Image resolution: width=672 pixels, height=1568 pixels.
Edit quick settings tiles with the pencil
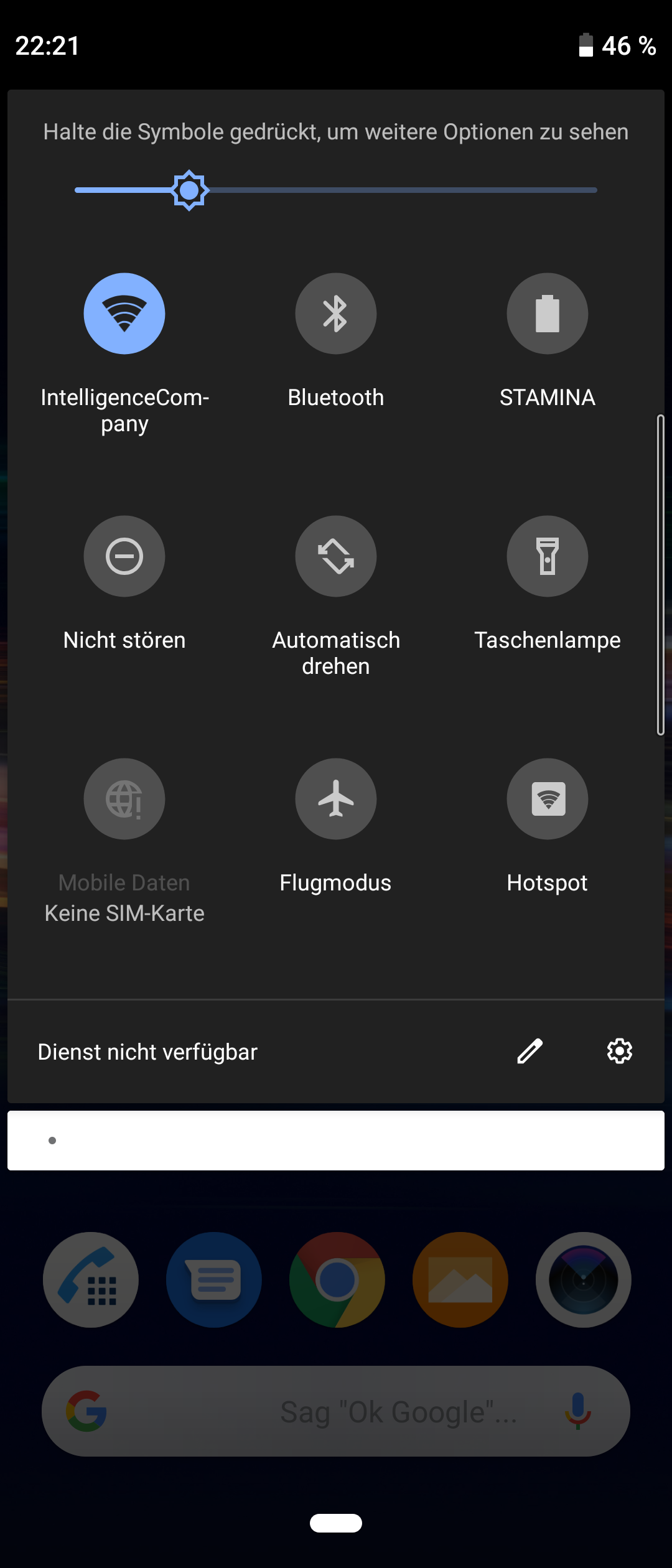pyautogui.click(x=530, y=1052)
